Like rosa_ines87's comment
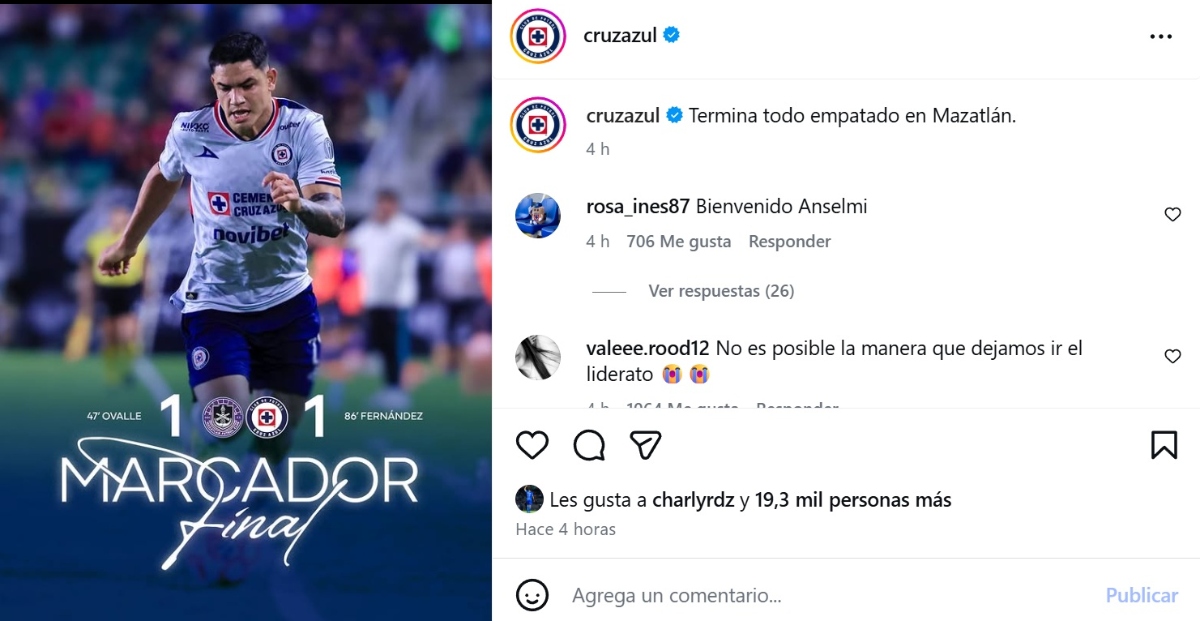The height and width of the screenshot is (621, 1200). tap(1172, 214)
